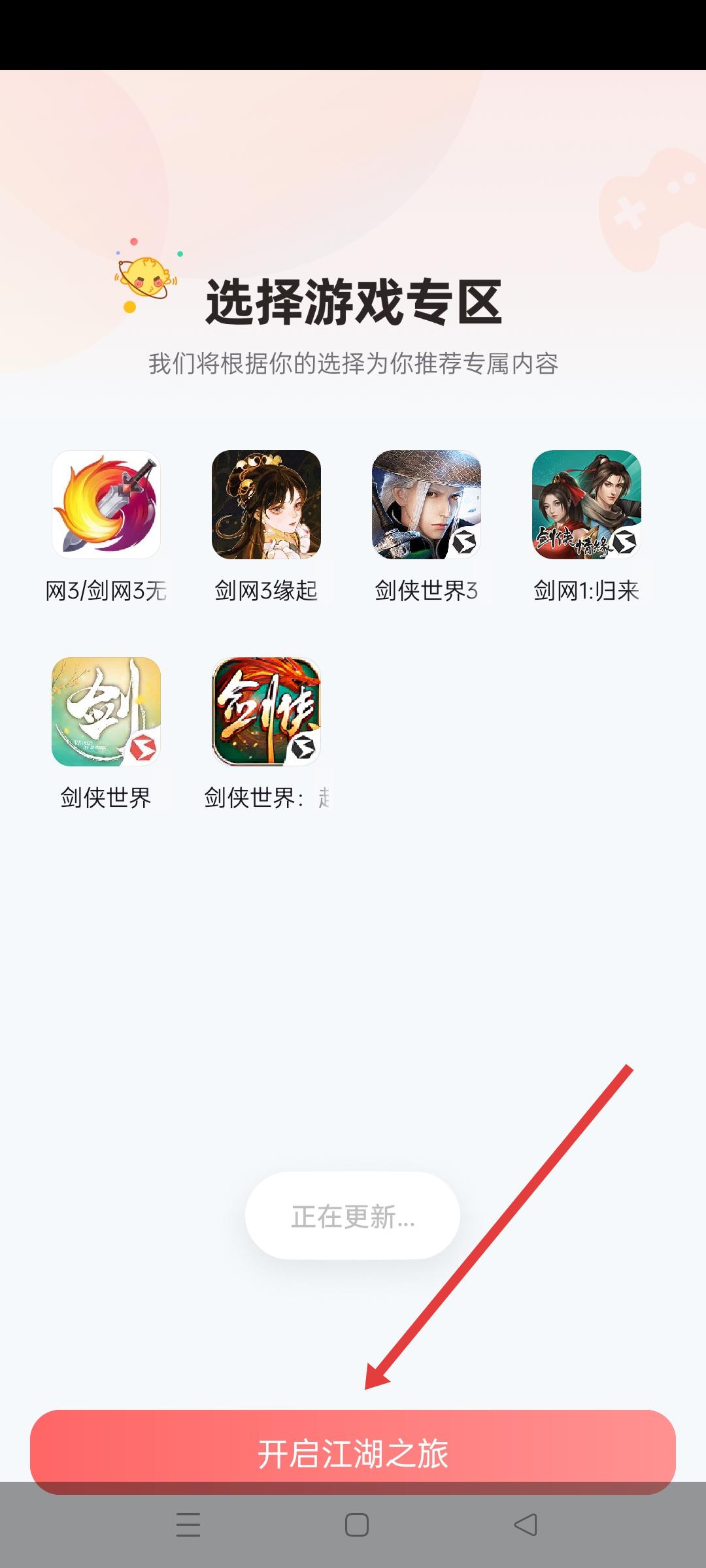Screen dimensions: 706x1568
Task: Select the 剑侠世界：起 game zone
Action: 266,711
